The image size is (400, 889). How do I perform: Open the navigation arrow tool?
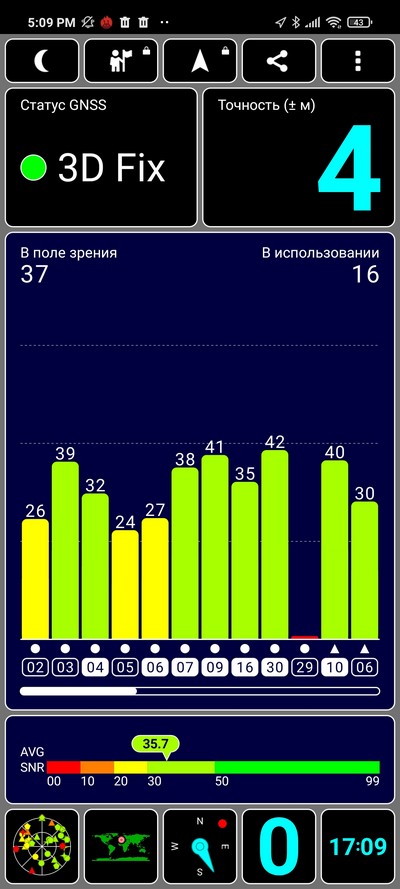pos(200,61)
